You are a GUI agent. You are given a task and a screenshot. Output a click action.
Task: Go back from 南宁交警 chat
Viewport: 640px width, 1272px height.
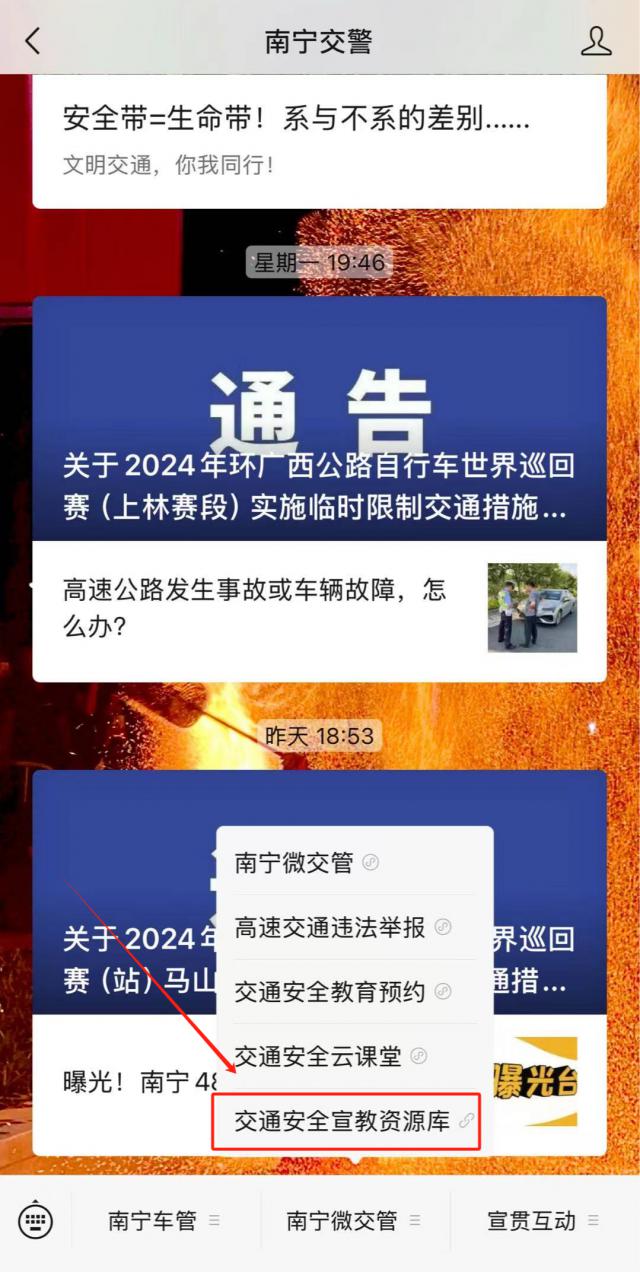pos(33,41)
